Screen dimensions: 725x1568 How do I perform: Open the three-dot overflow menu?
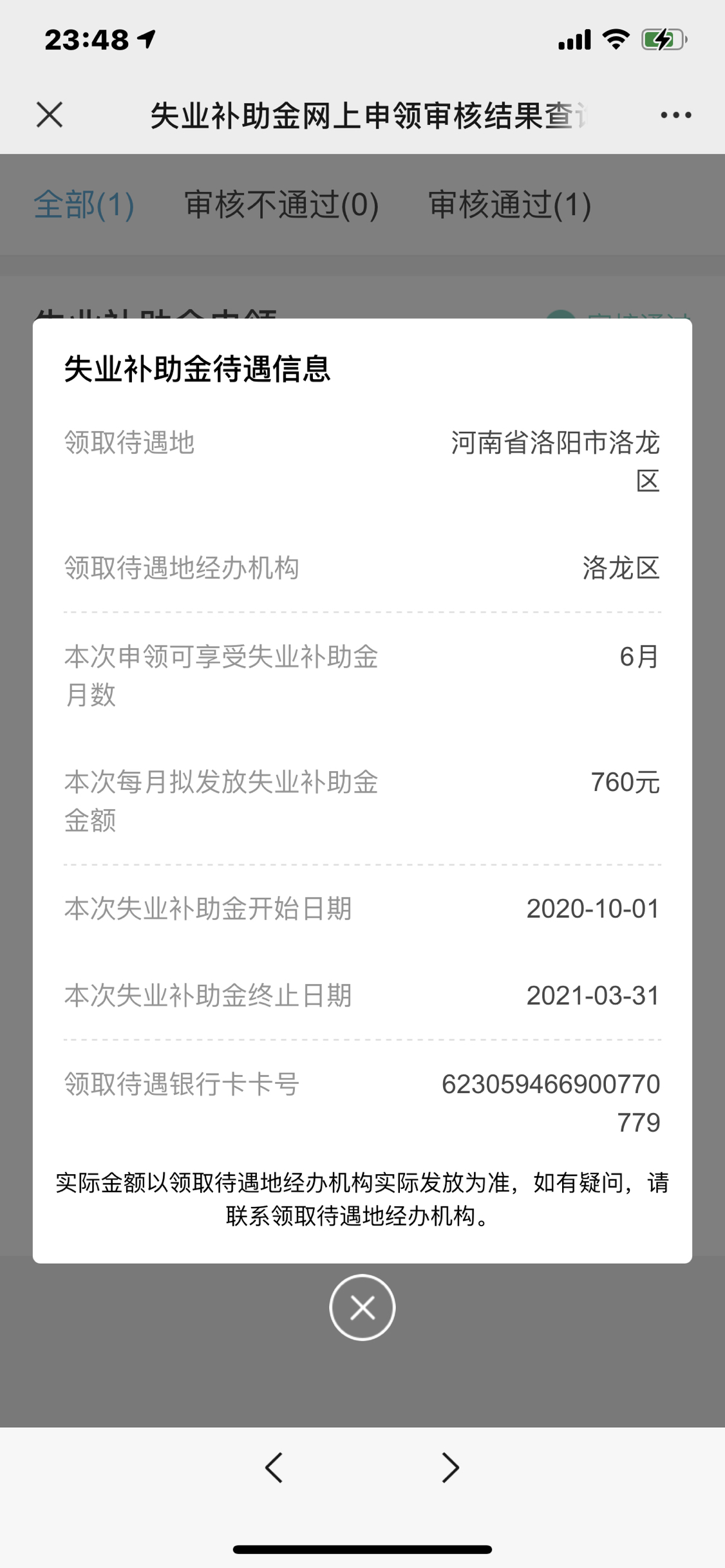point(676,115)
